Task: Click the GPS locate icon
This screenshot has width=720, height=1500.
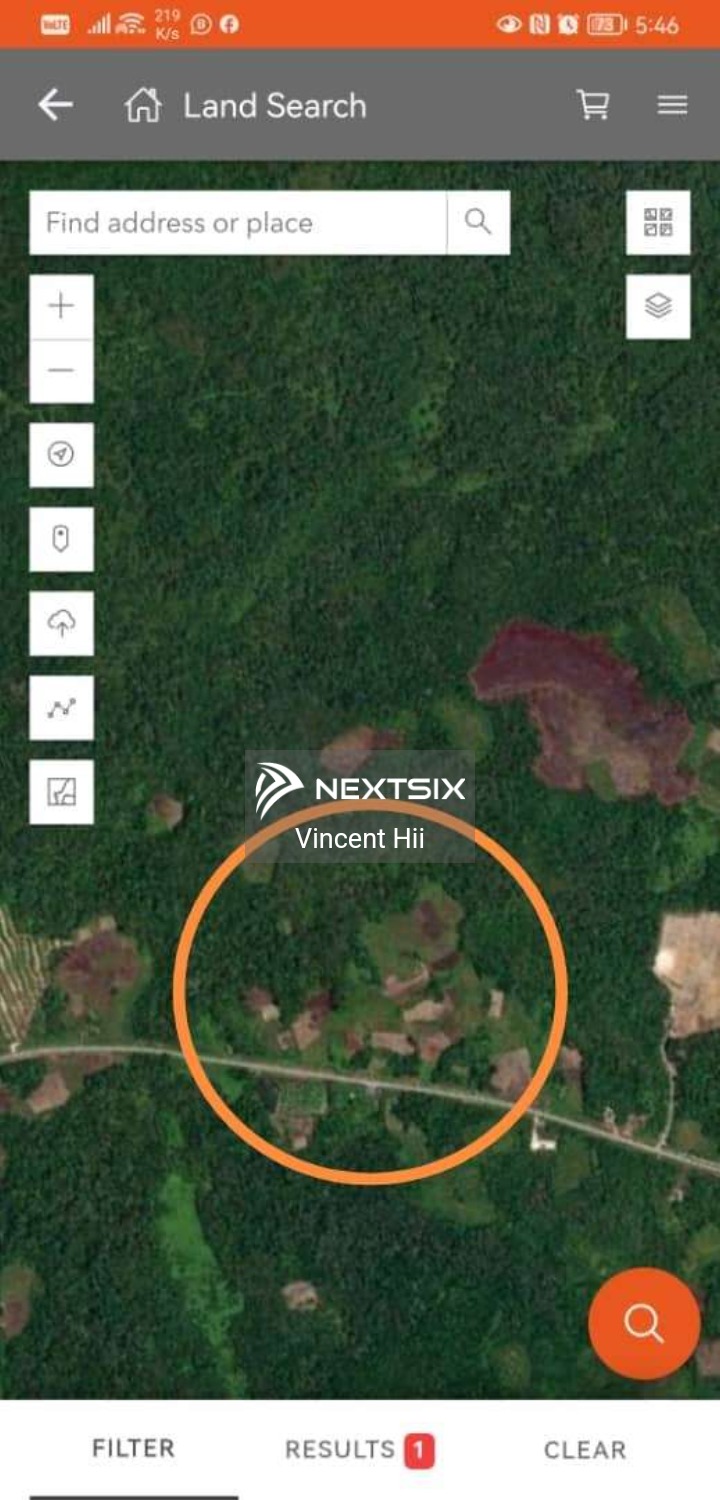Action: click(x=61, y=455)
